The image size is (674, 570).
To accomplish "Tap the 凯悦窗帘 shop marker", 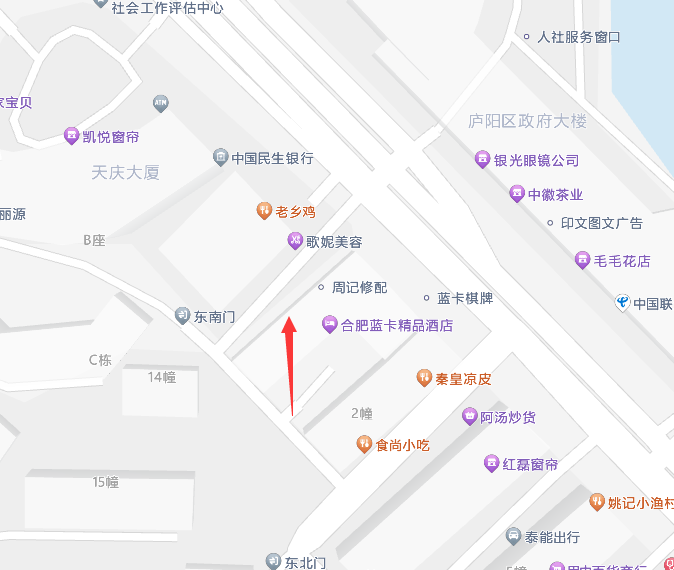I will [x=71, y=136].
